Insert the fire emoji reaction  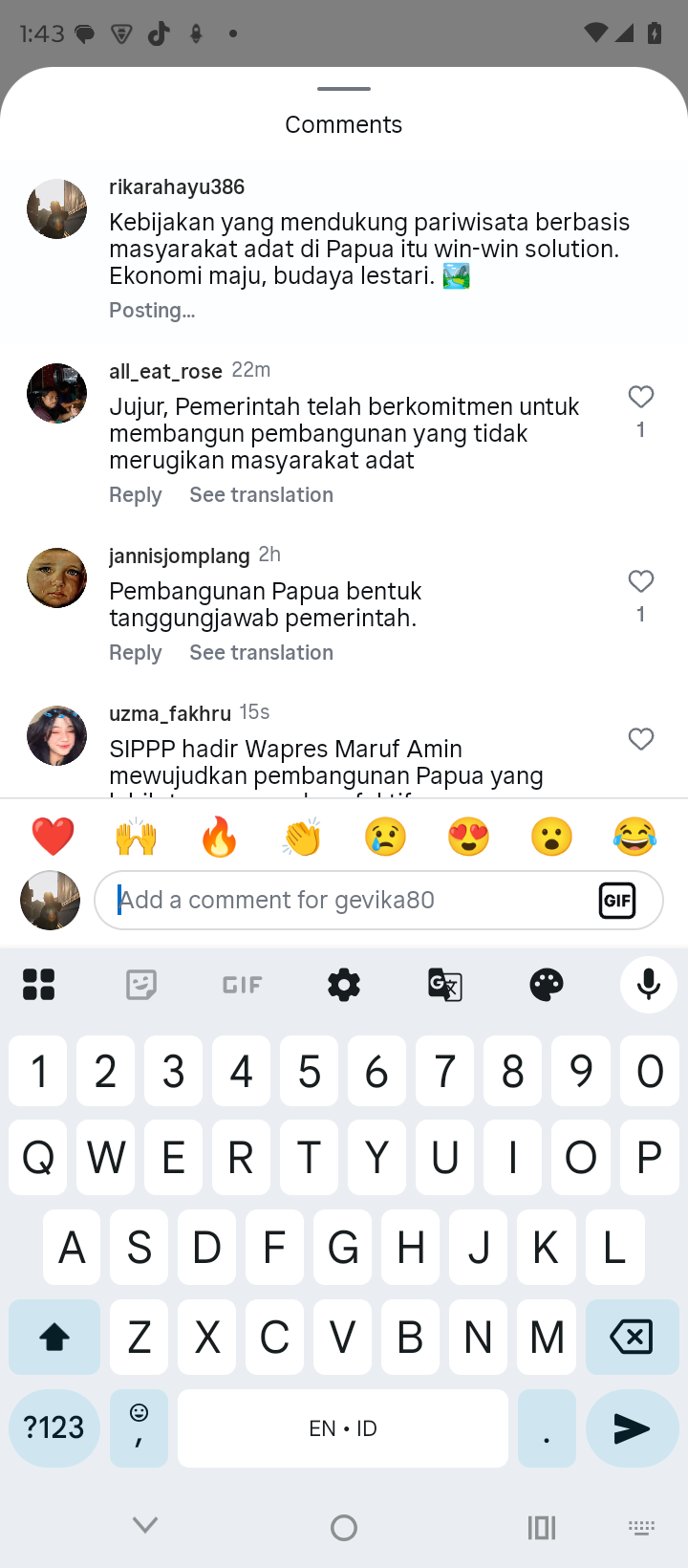[219, 837]
